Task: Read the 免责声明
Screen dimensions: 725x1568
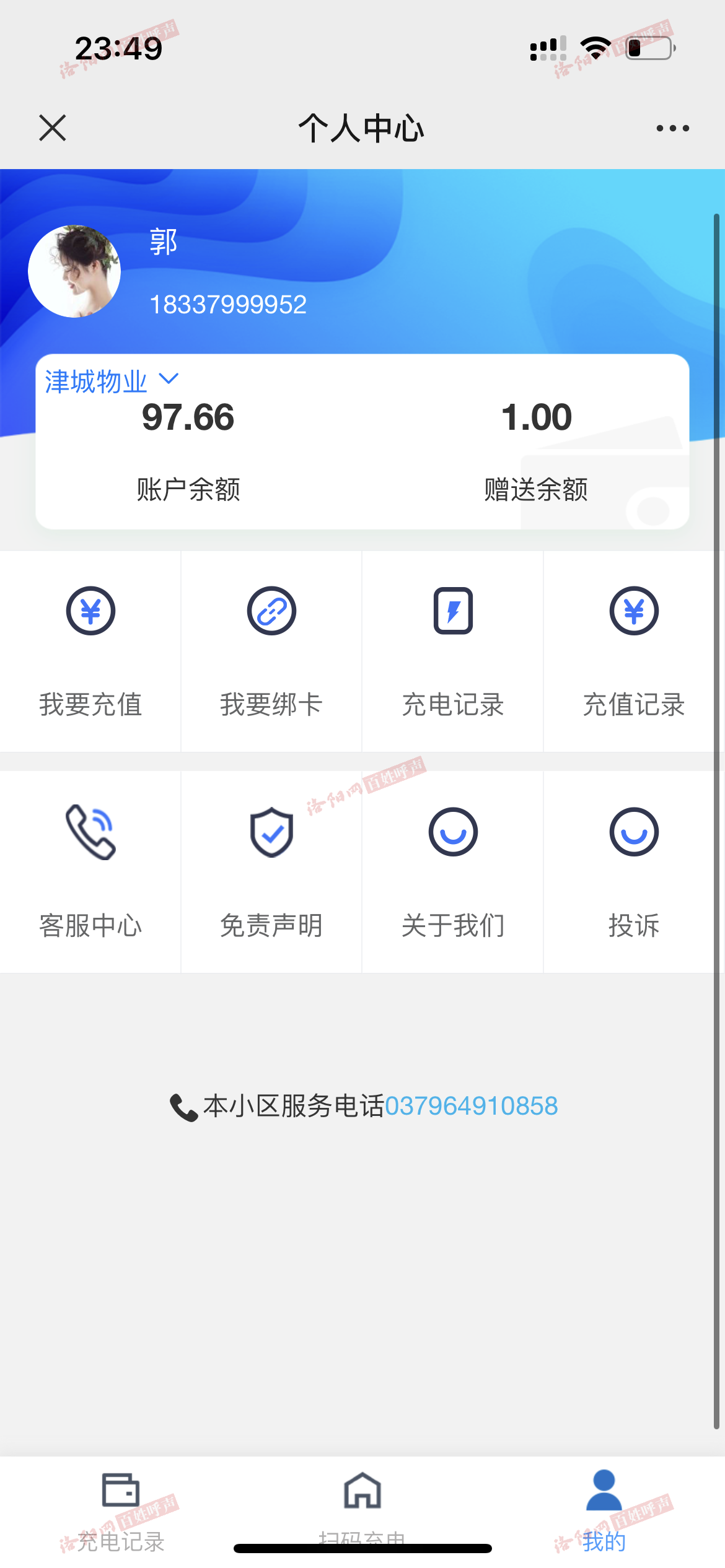Action: [271, 871]
